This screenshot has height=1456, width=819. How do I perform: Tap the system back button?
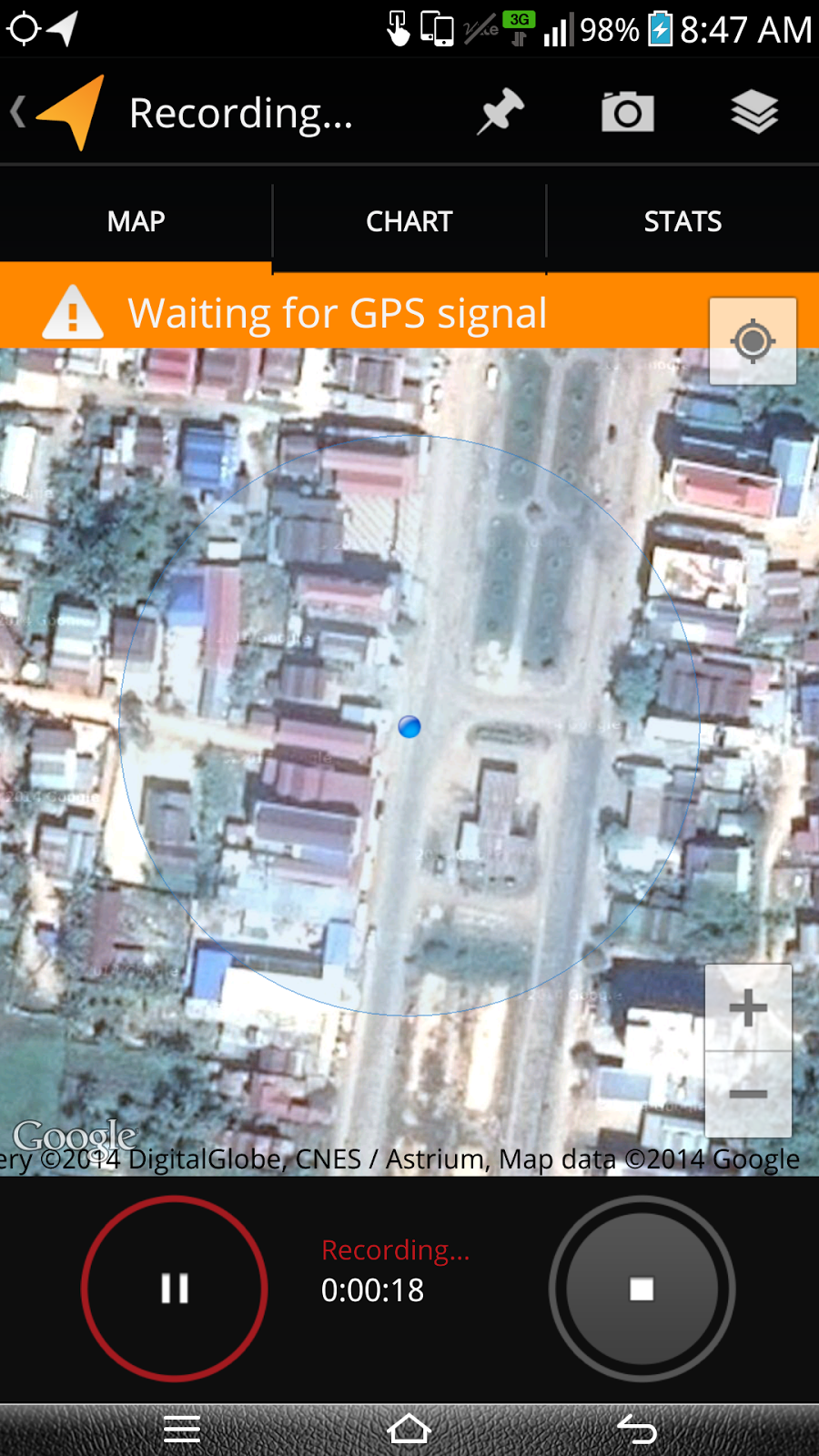pos(636,1430)
